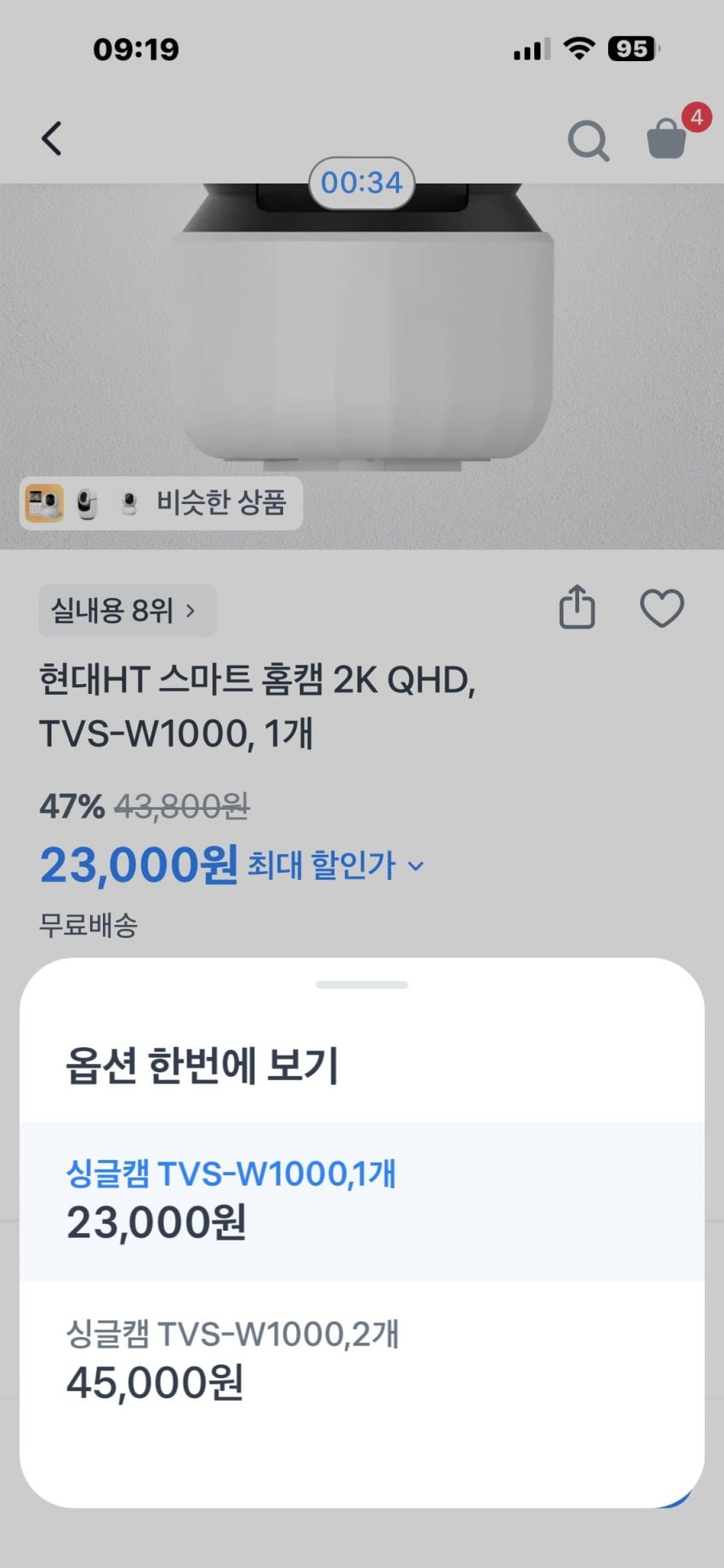Add product to wishlist with heart
The height and width of the screenshot is (1568, 724).
coord(661,608)
